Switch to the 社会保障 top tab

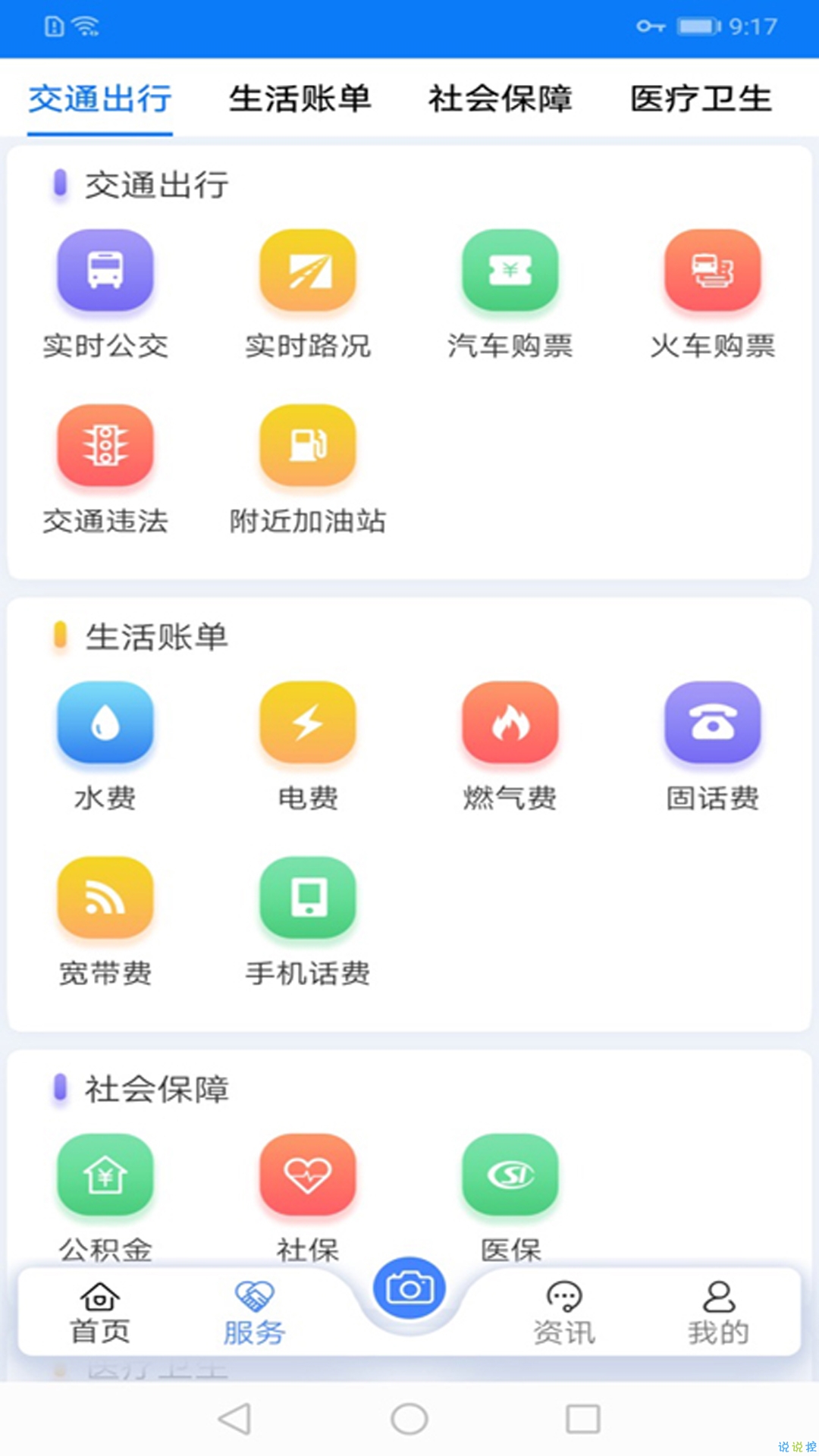(x=500, y=99)
